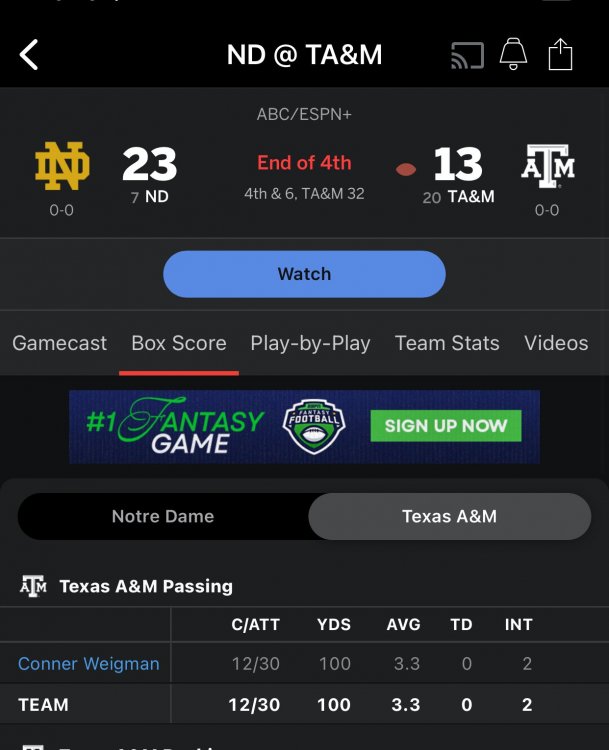
Task: Tap the Watch button
Action: (304, 274)
